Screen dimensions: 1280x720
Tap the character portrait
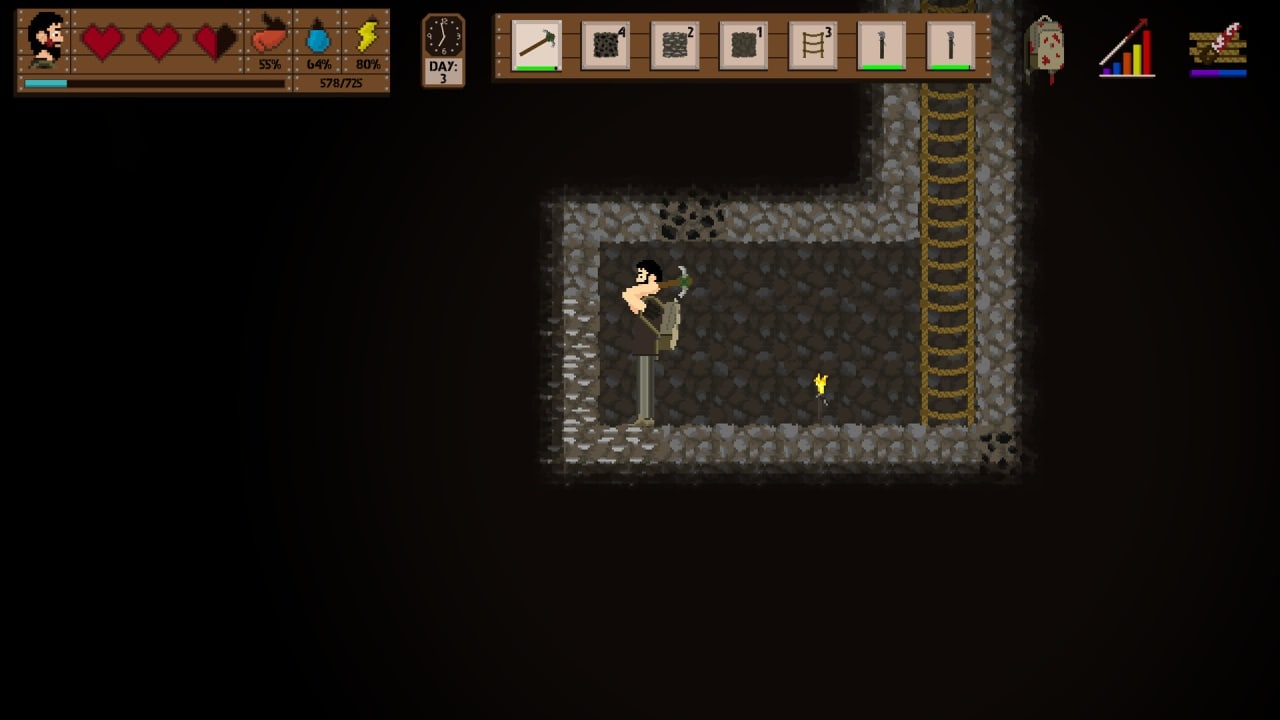[44, 40]
